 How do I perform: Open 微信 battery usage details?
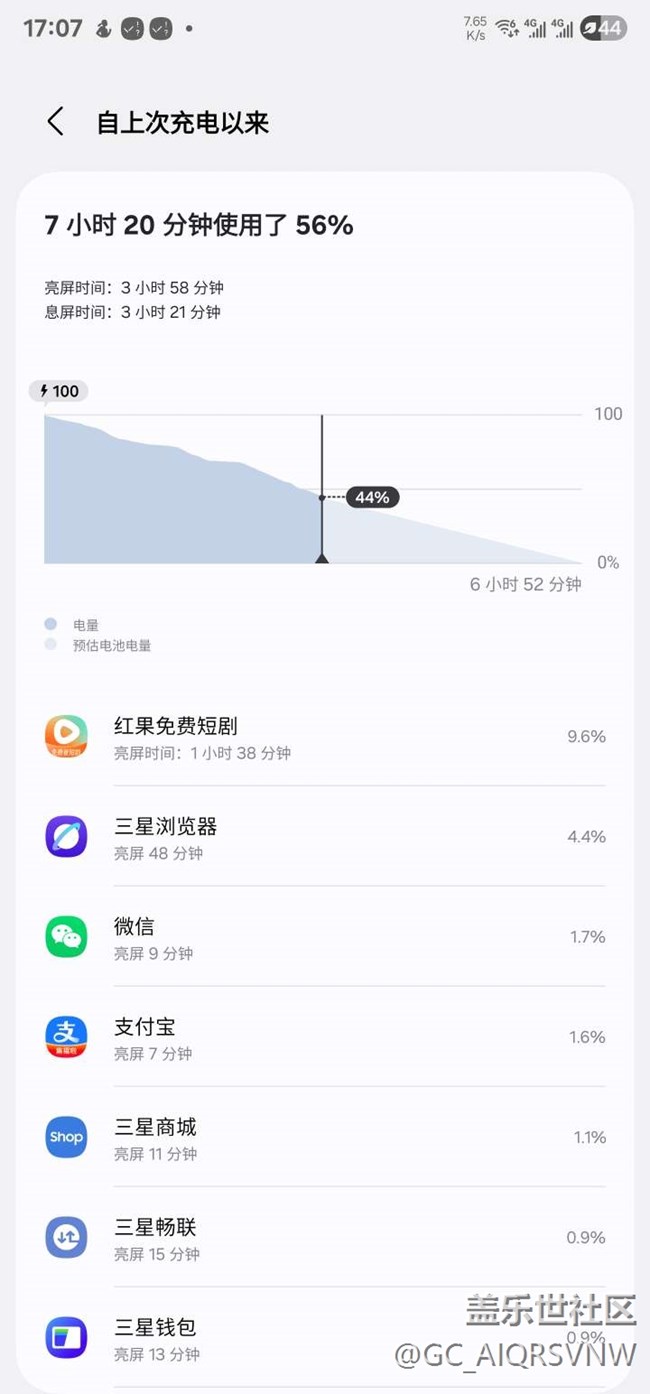(x=325, y=937)
